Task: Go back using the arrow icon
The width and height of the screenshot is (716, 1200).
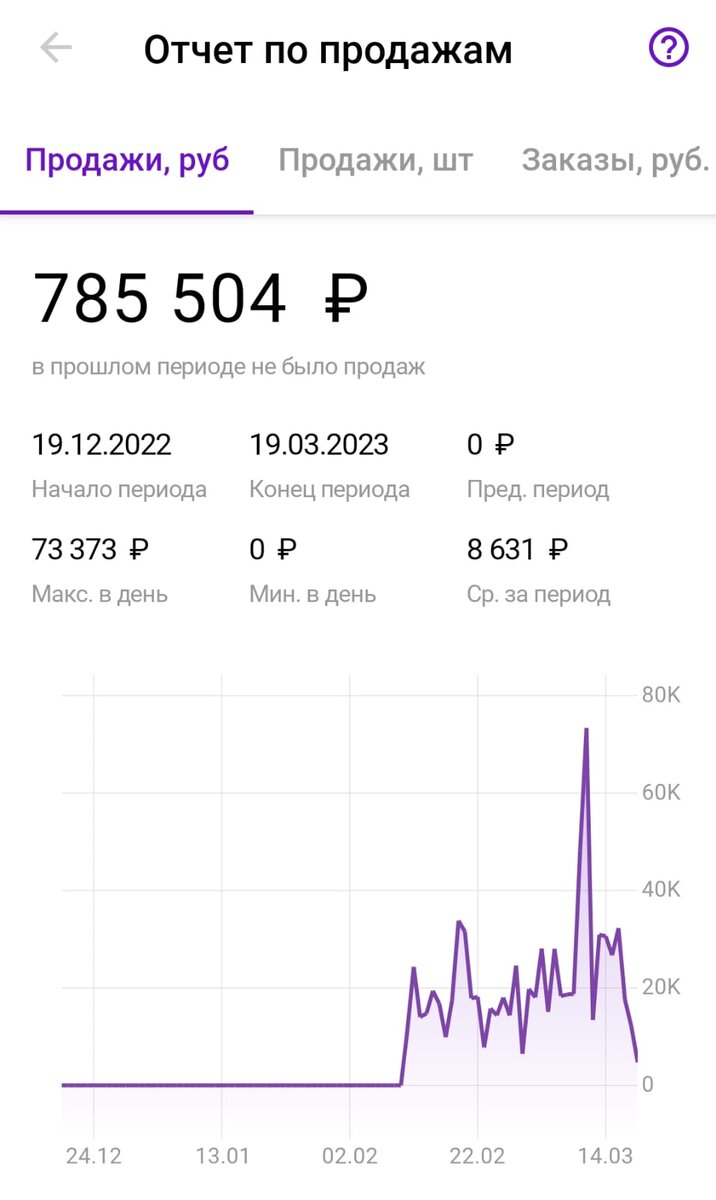Action: click(56, 48)
